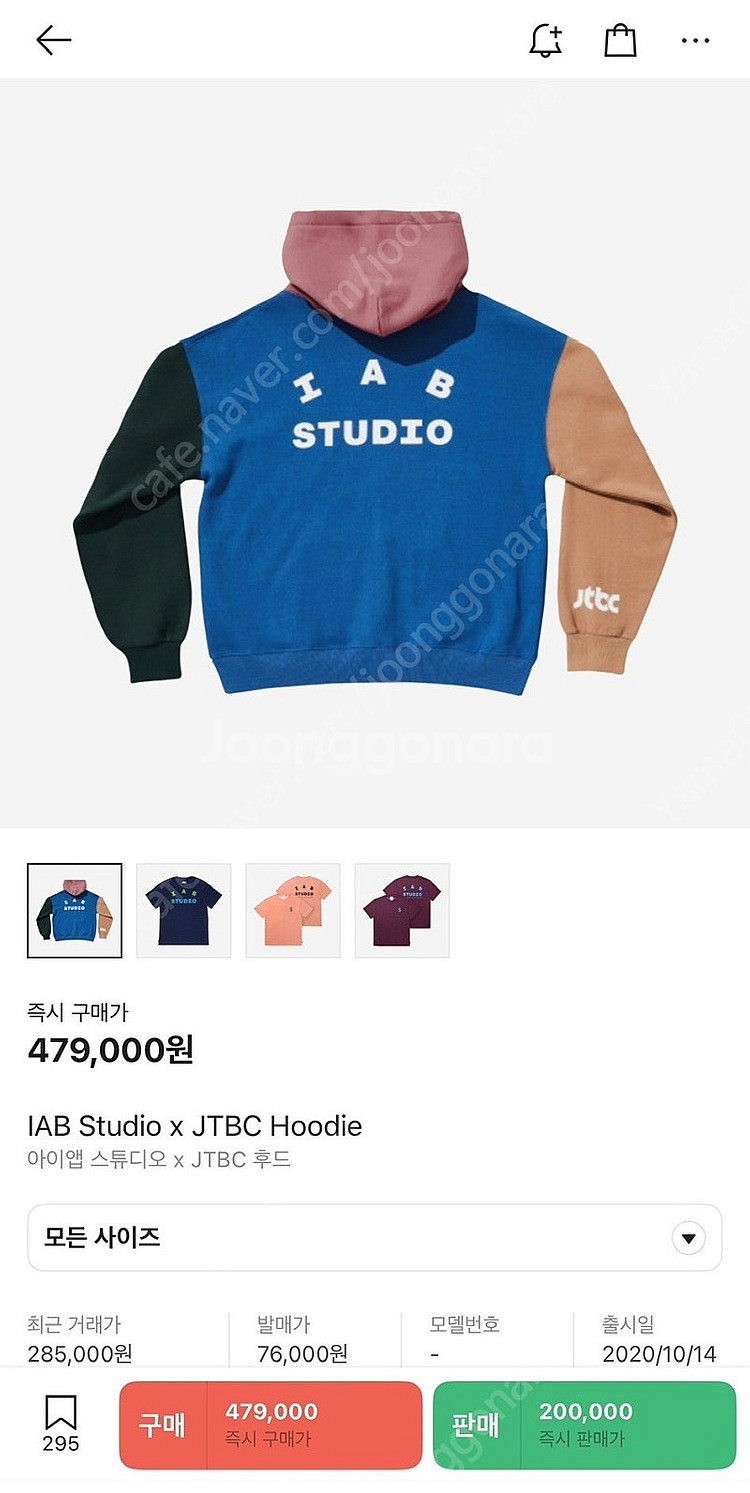Tap the red 구매 479,000 button
750x1493 pixels.
(x=270, y=1425)
